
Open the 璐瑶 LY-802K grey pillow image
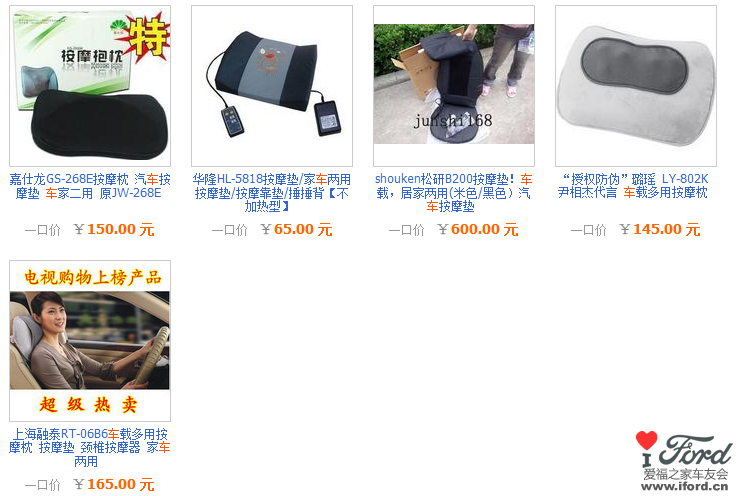[x=636, y=86]
